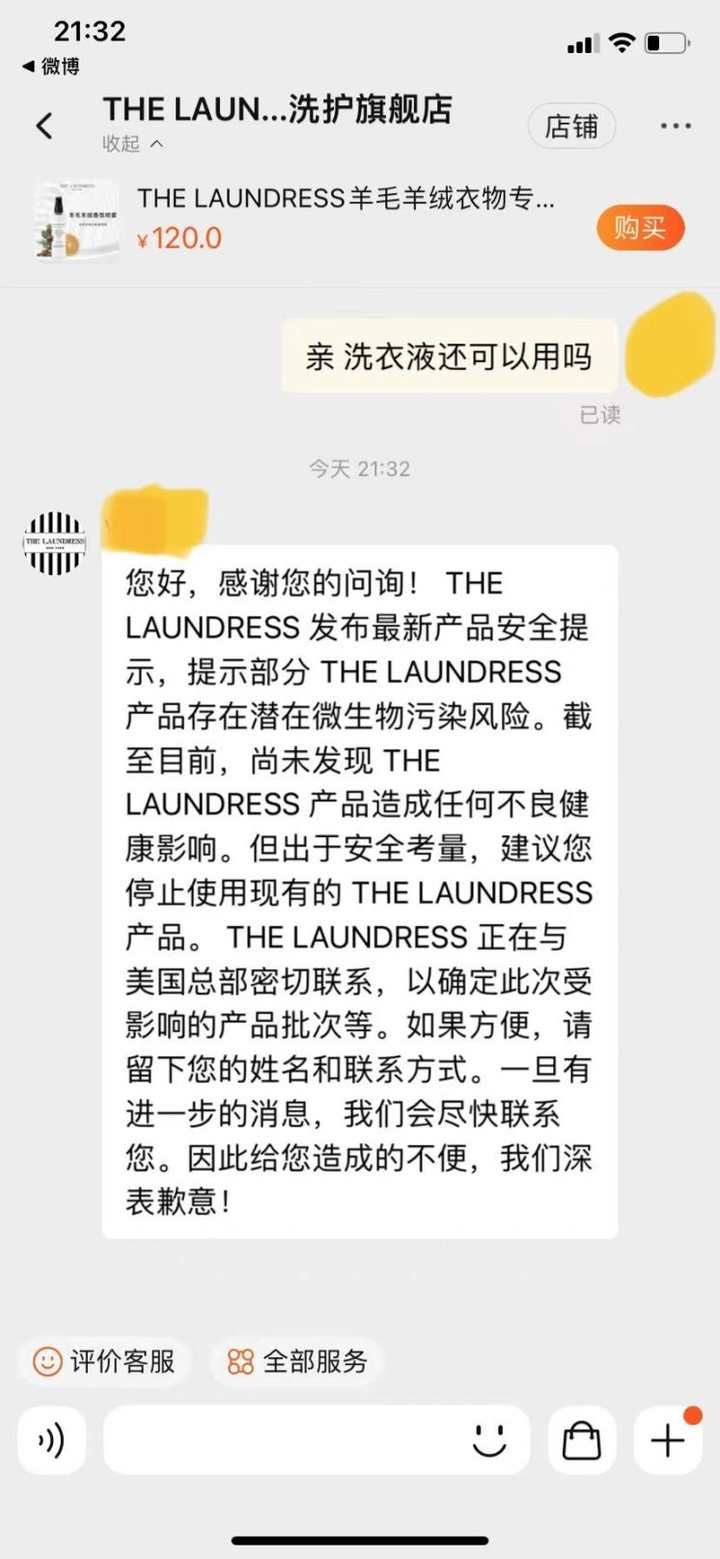Open the plus attachment menu

(x=667, y=1440)
